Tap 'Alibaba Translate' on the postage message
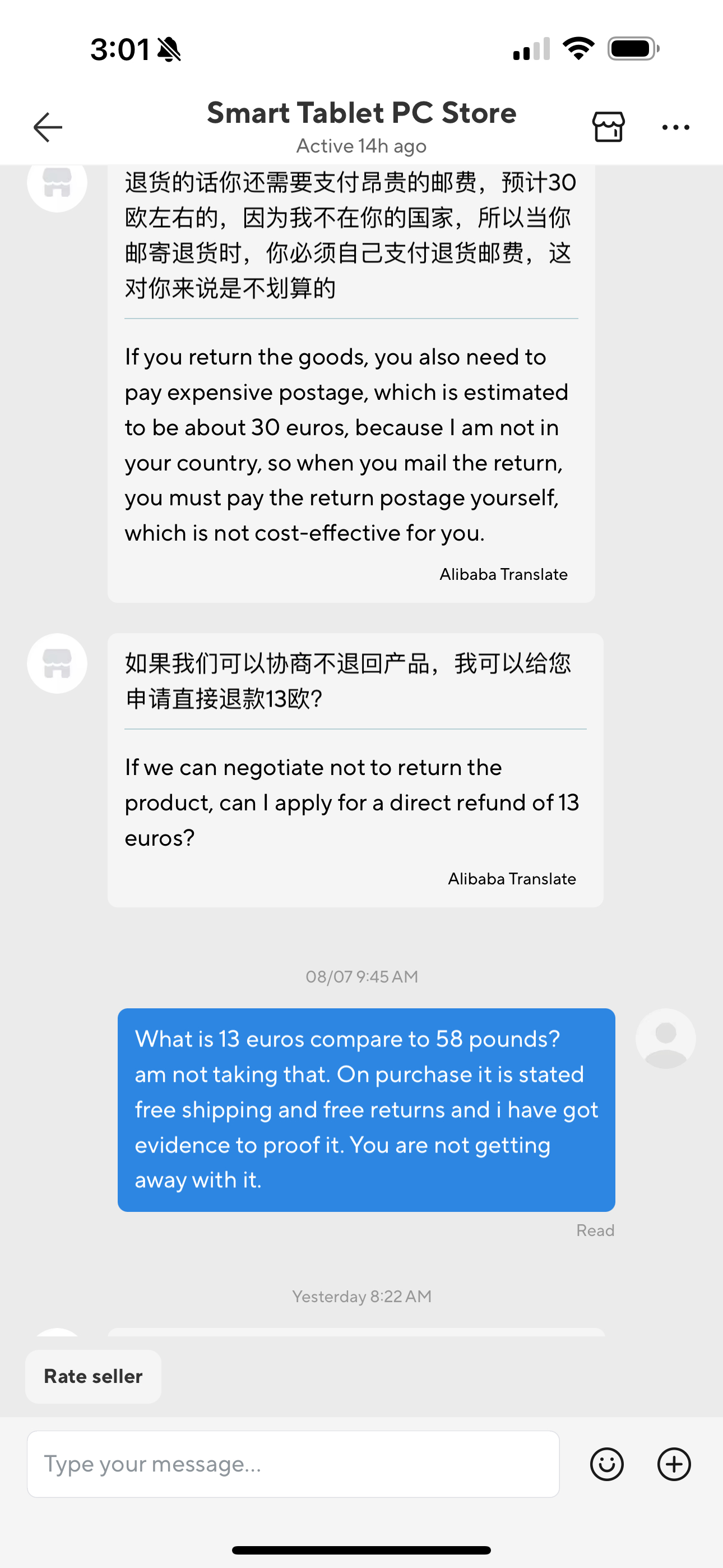 point(503,573)
